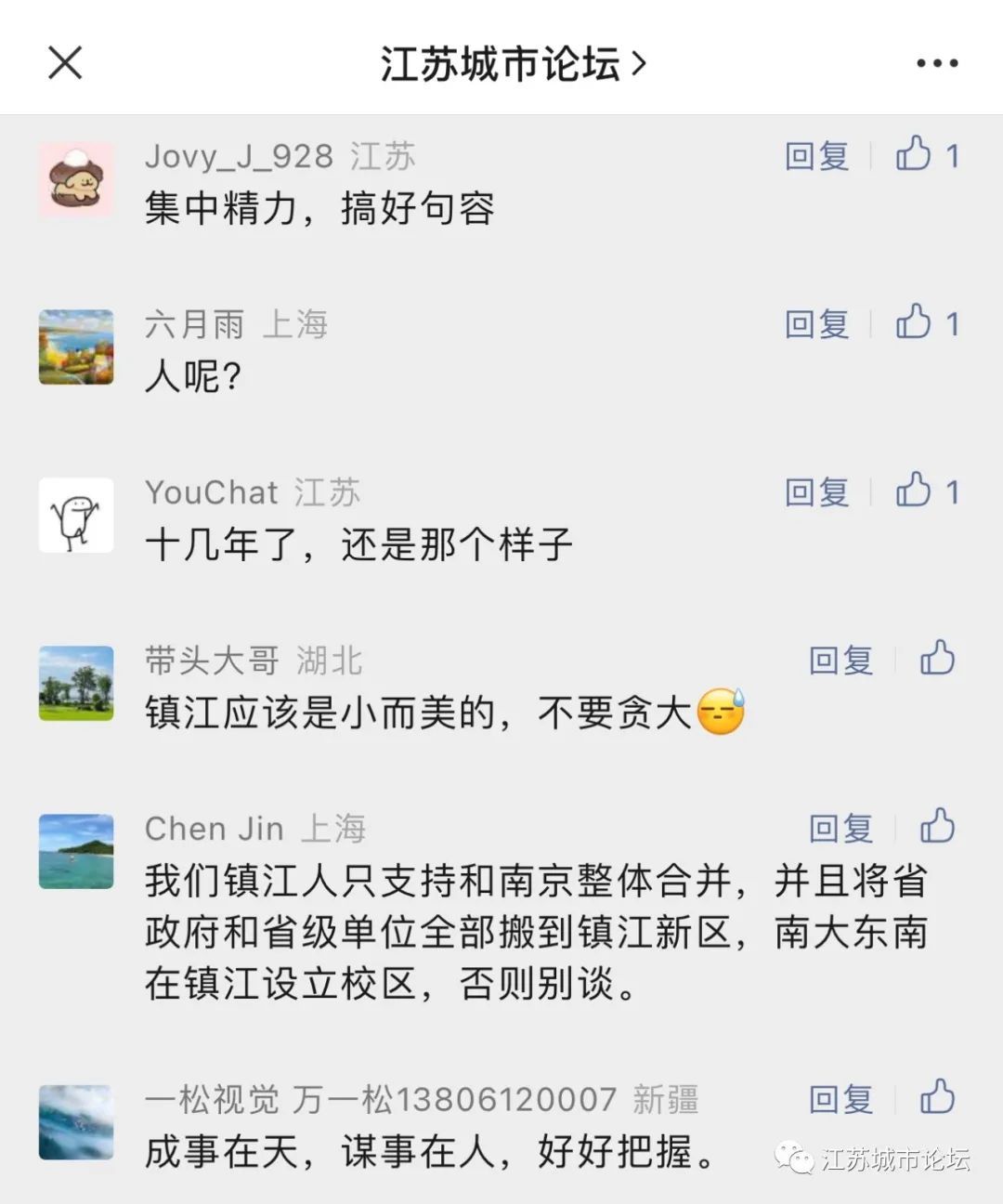
Task: Give a thumbs-up to 一松视觉's comment
Action: (940, 1098)
